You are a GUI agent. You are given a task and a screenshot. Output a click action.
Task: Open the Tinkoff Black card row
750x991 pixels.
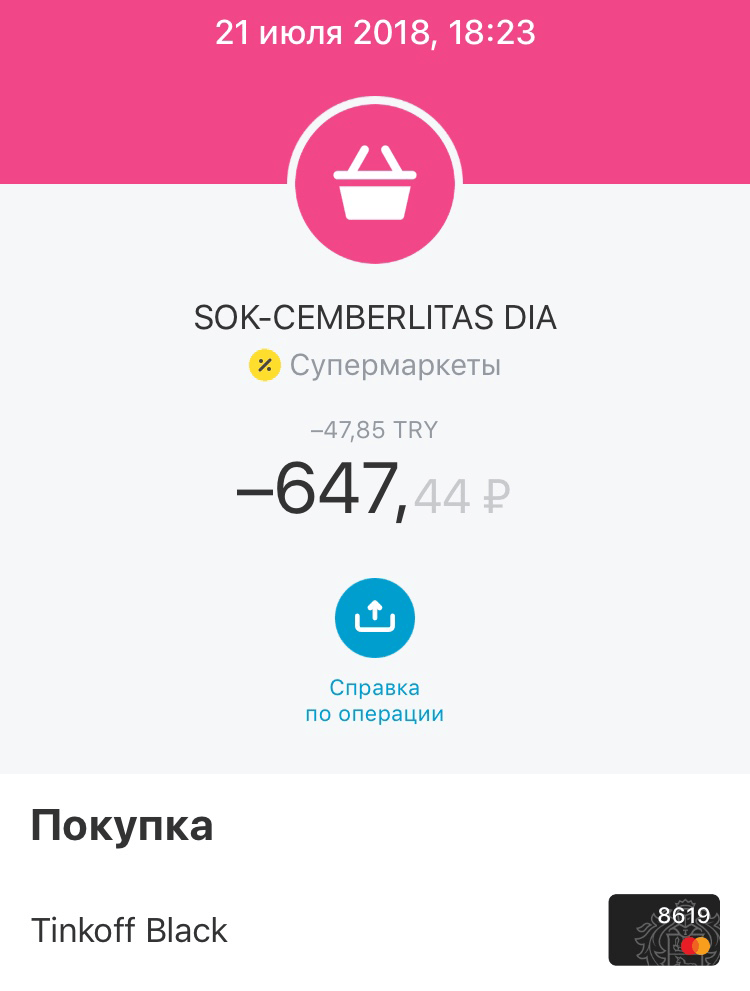[x=375, y=930]
